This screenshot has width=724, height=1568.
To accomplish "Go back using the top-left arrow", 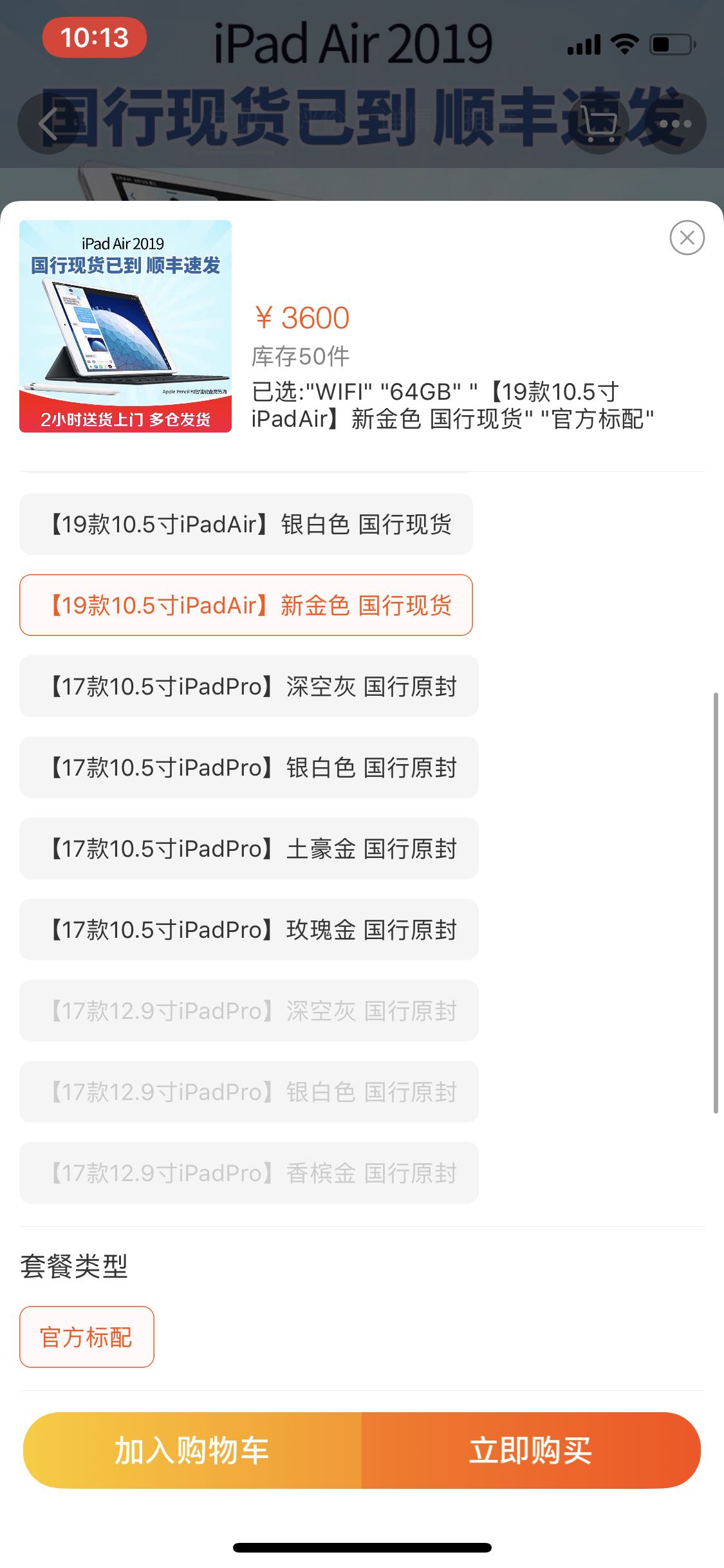I will pyautogui.click(x=48, y=124).
